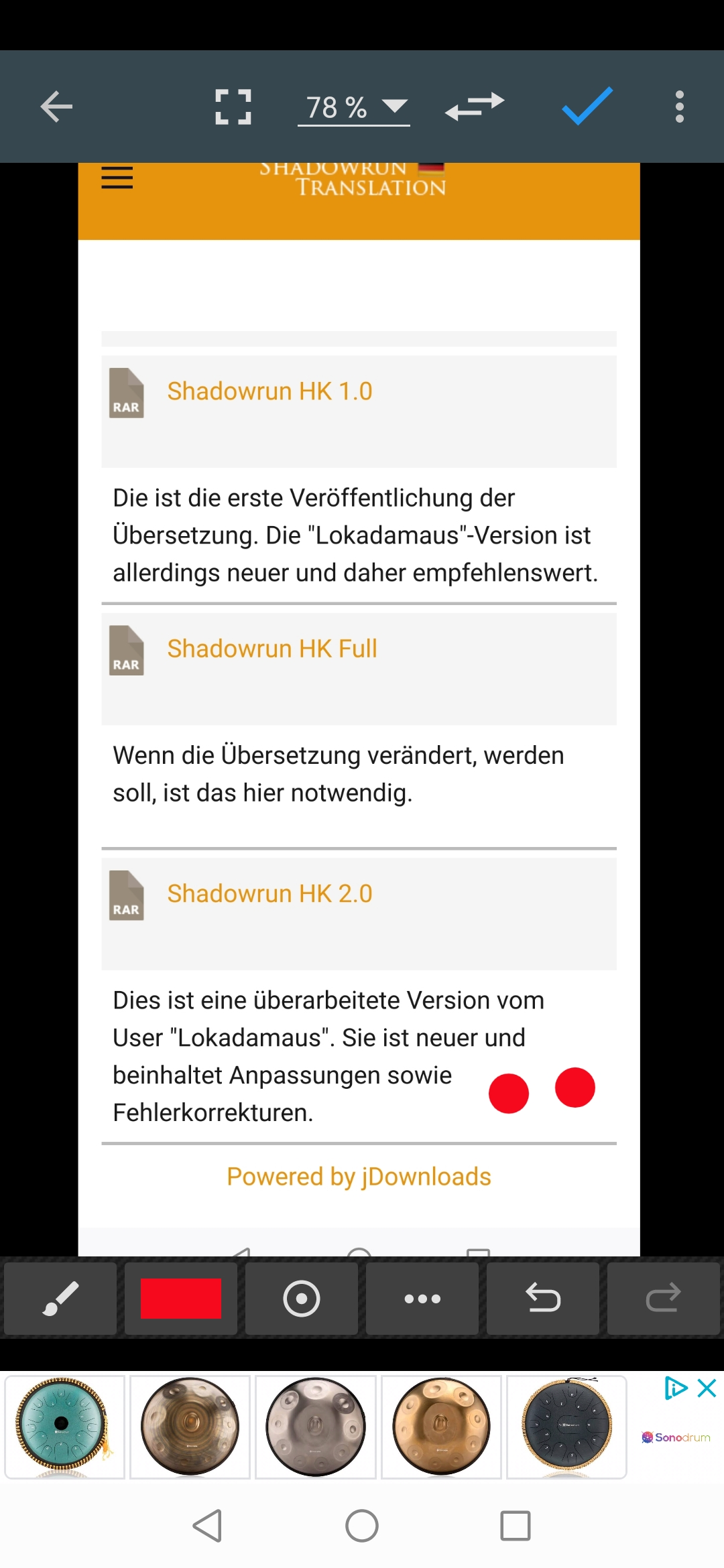Open more tool options (three dots)
The height and width of the screenshot is (1568, 724).
click(422, 1299)
